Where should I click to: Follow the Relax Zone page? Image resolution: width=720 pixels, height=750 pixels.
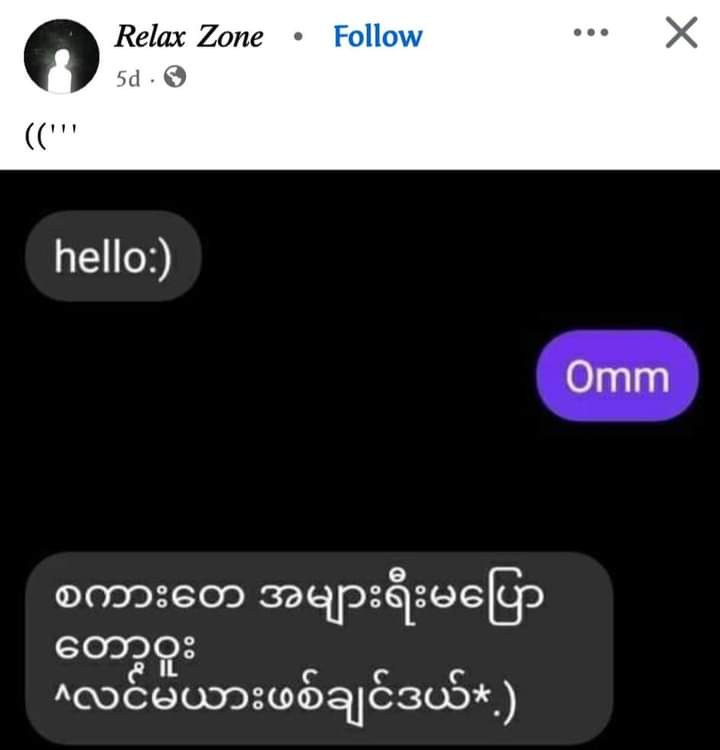(x=377, y=37)
